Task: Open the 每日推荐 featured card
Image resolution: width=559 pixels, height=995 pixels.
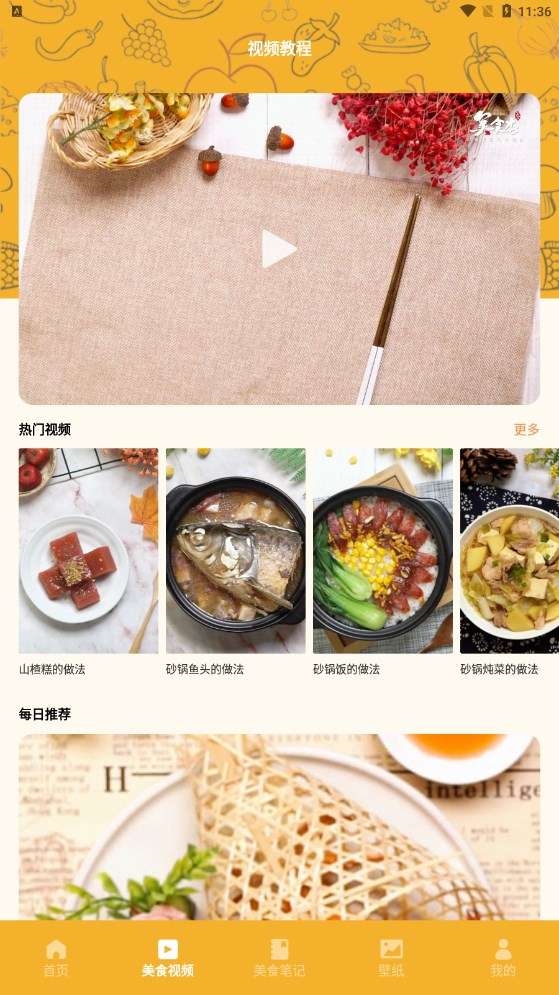Action: coord(279,827)
